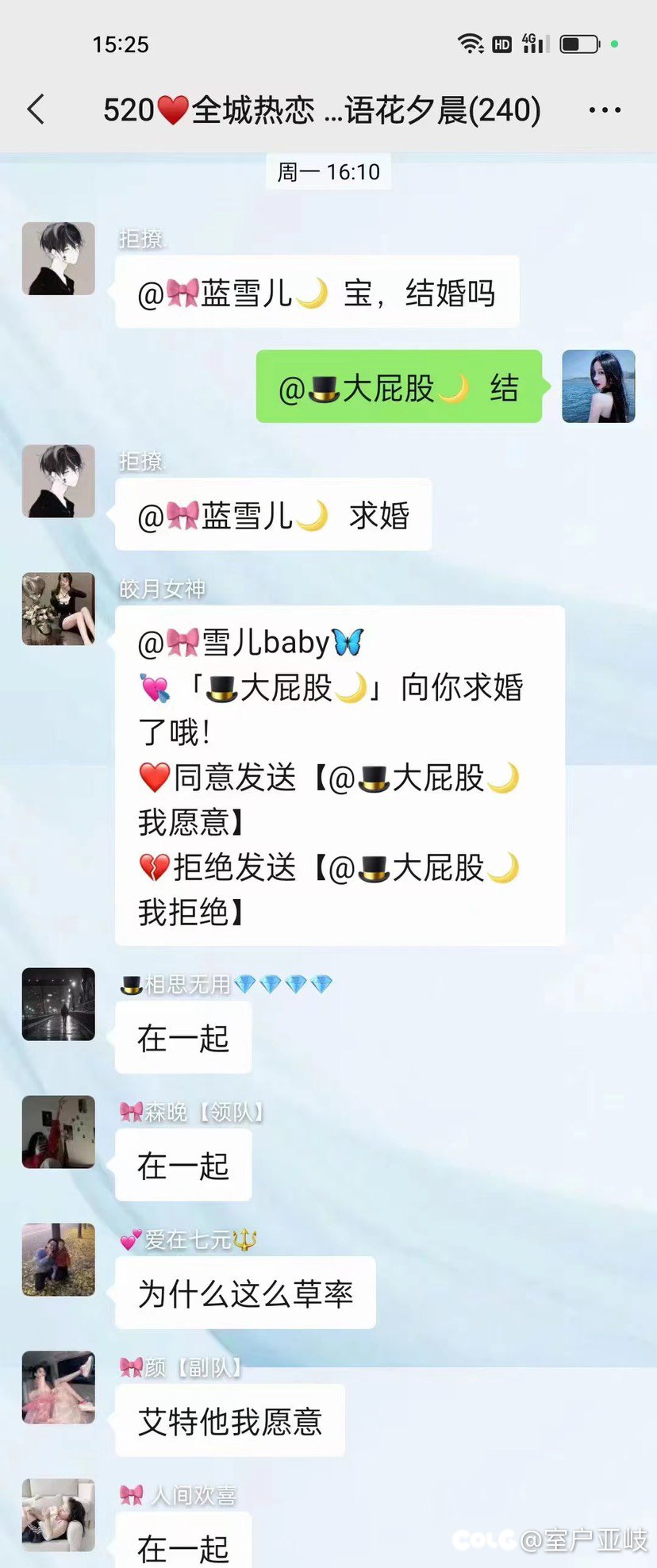The height and width of the screenshot is (1568, 657).
Task: View your own avatar beside the green bubble
Action: click(598, 386)
